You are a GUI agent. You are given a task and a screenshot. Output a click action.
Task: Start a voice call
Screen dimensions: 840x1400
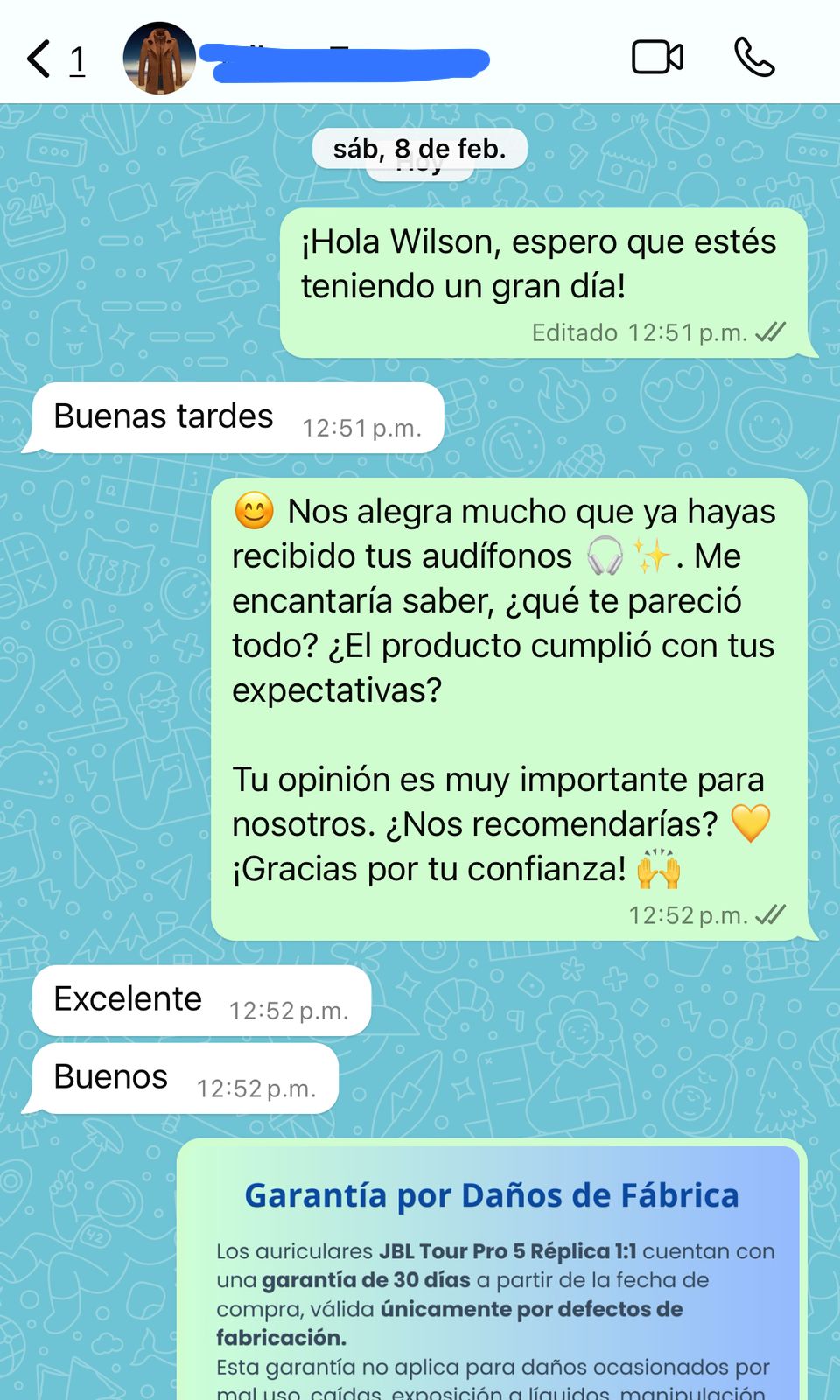(754, 58)
